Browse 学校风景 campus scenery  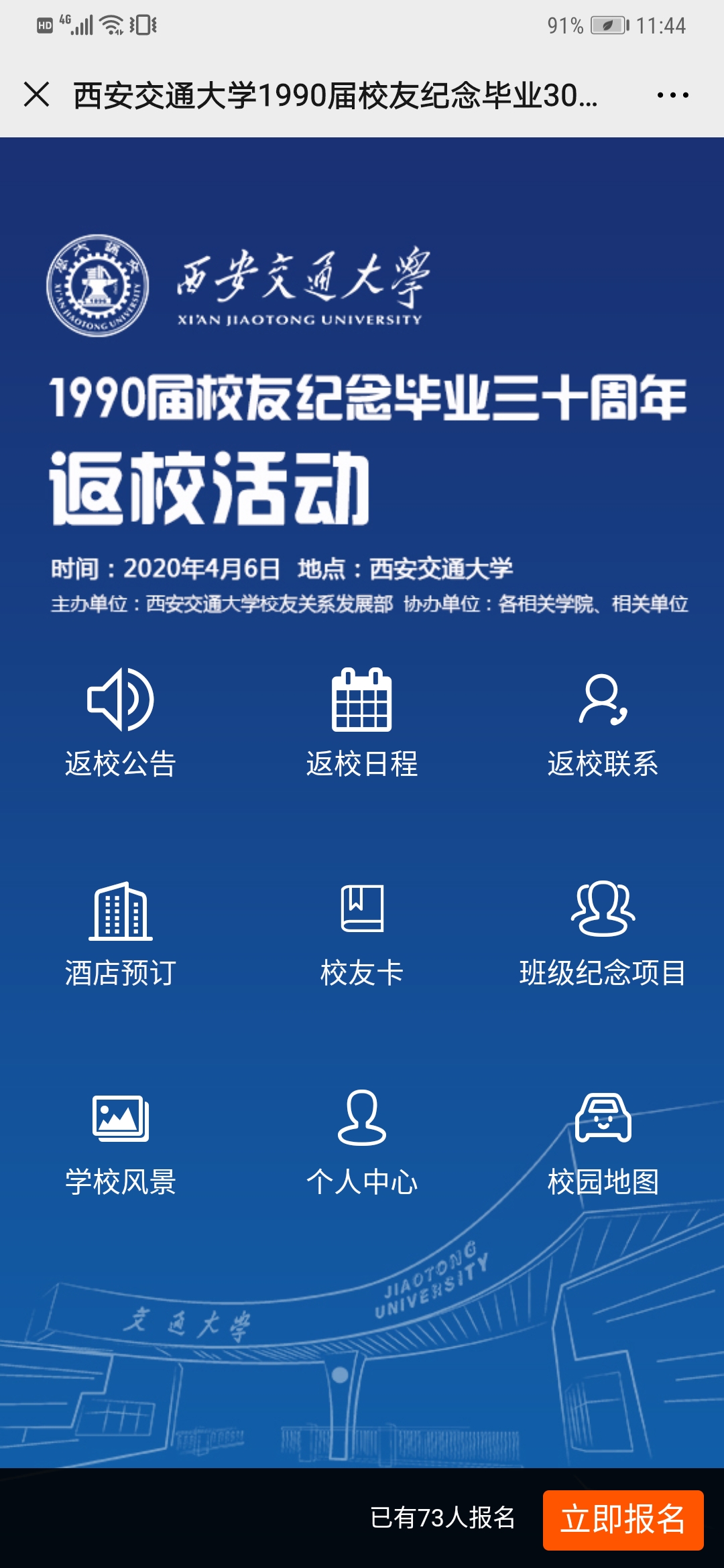(x=121, y=1142)
